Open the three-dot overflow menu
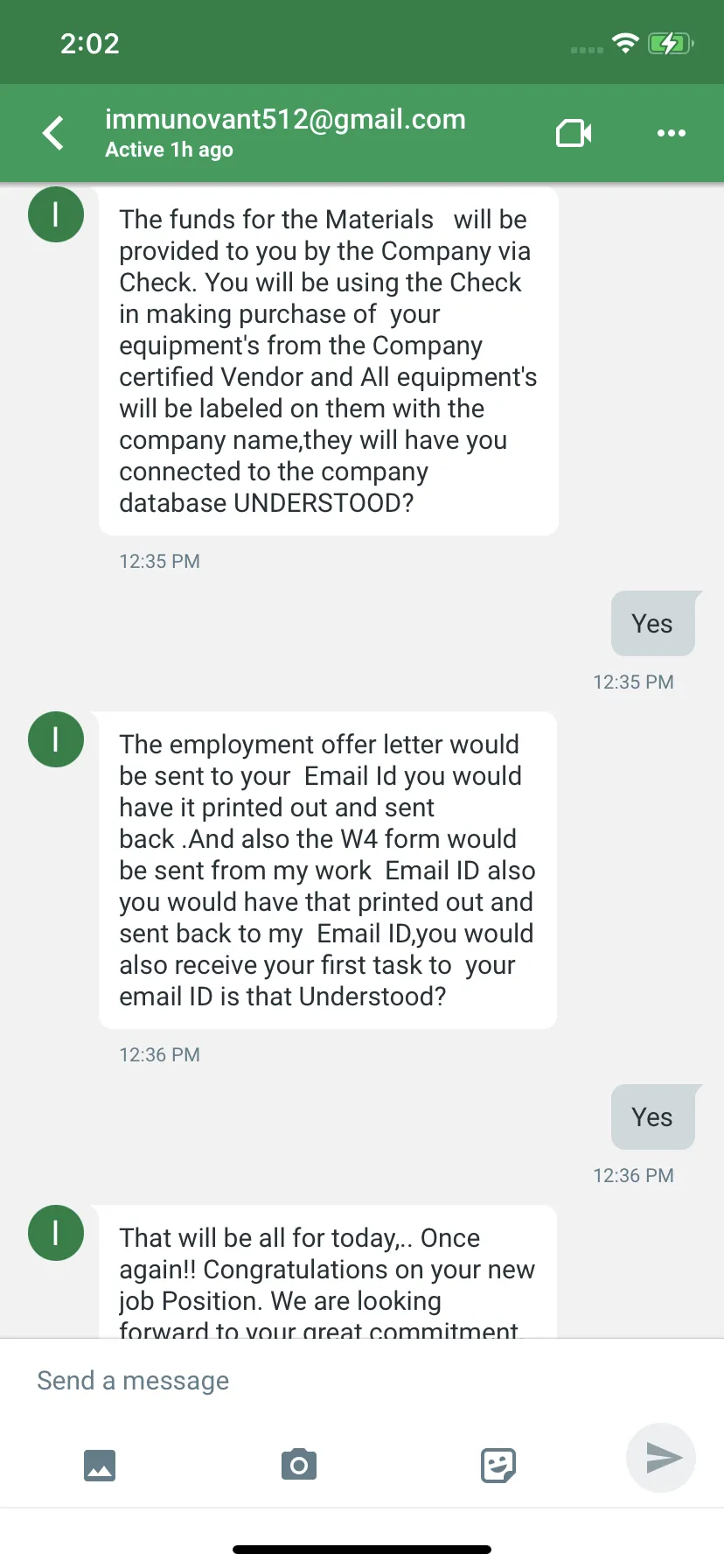 [x=671, y=133]
